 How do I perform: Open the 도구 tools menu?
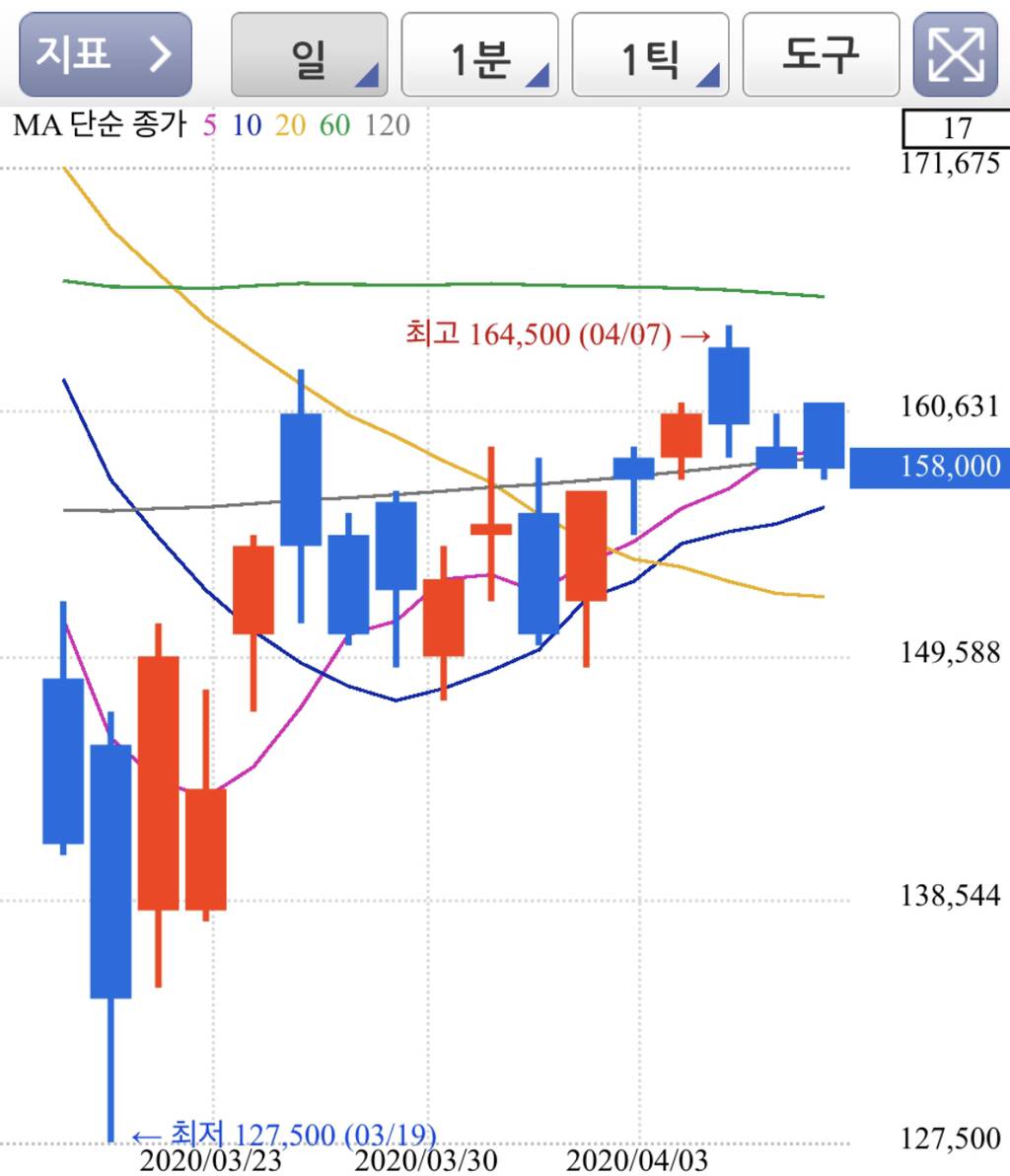click(821, 54)
